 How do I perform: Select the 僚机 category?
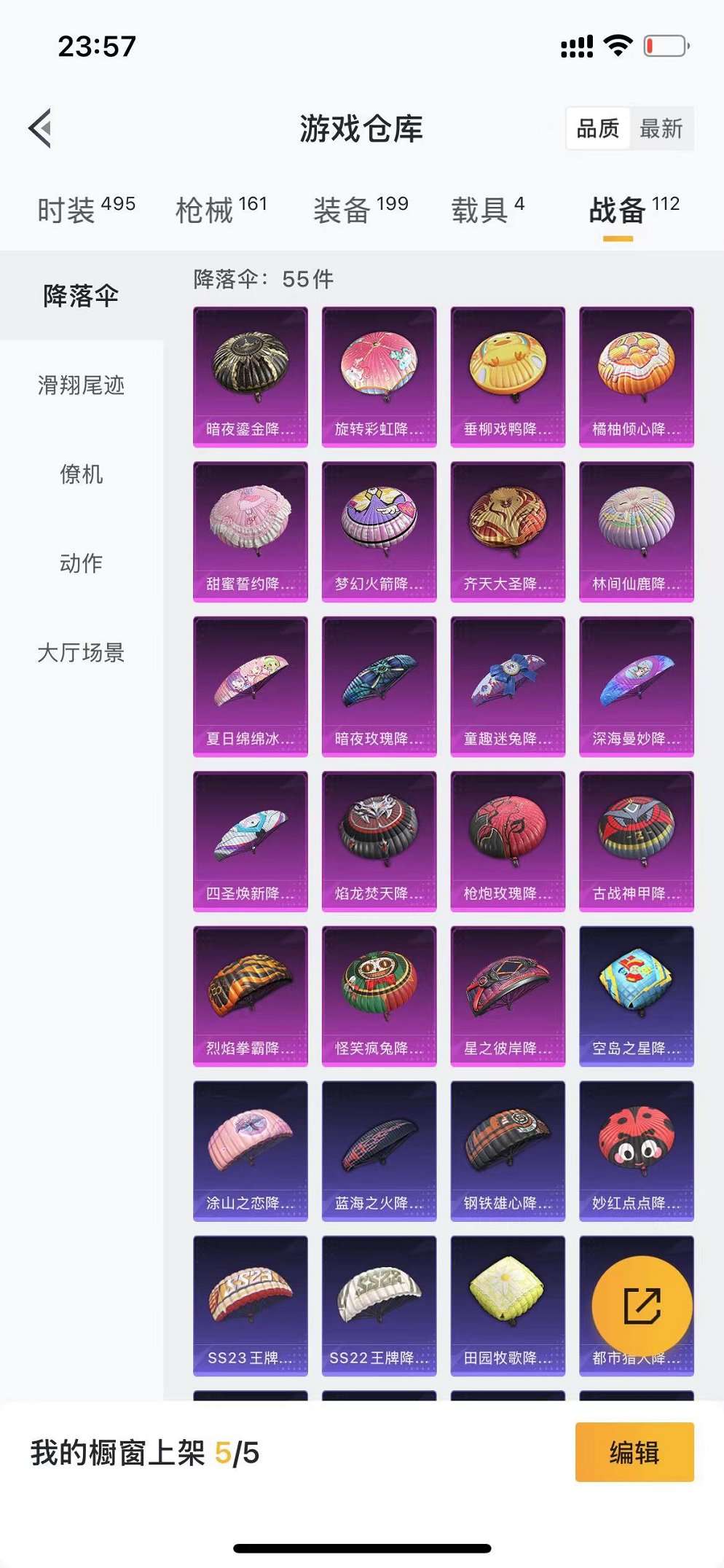pyautogui.click(x=82, y=474)
